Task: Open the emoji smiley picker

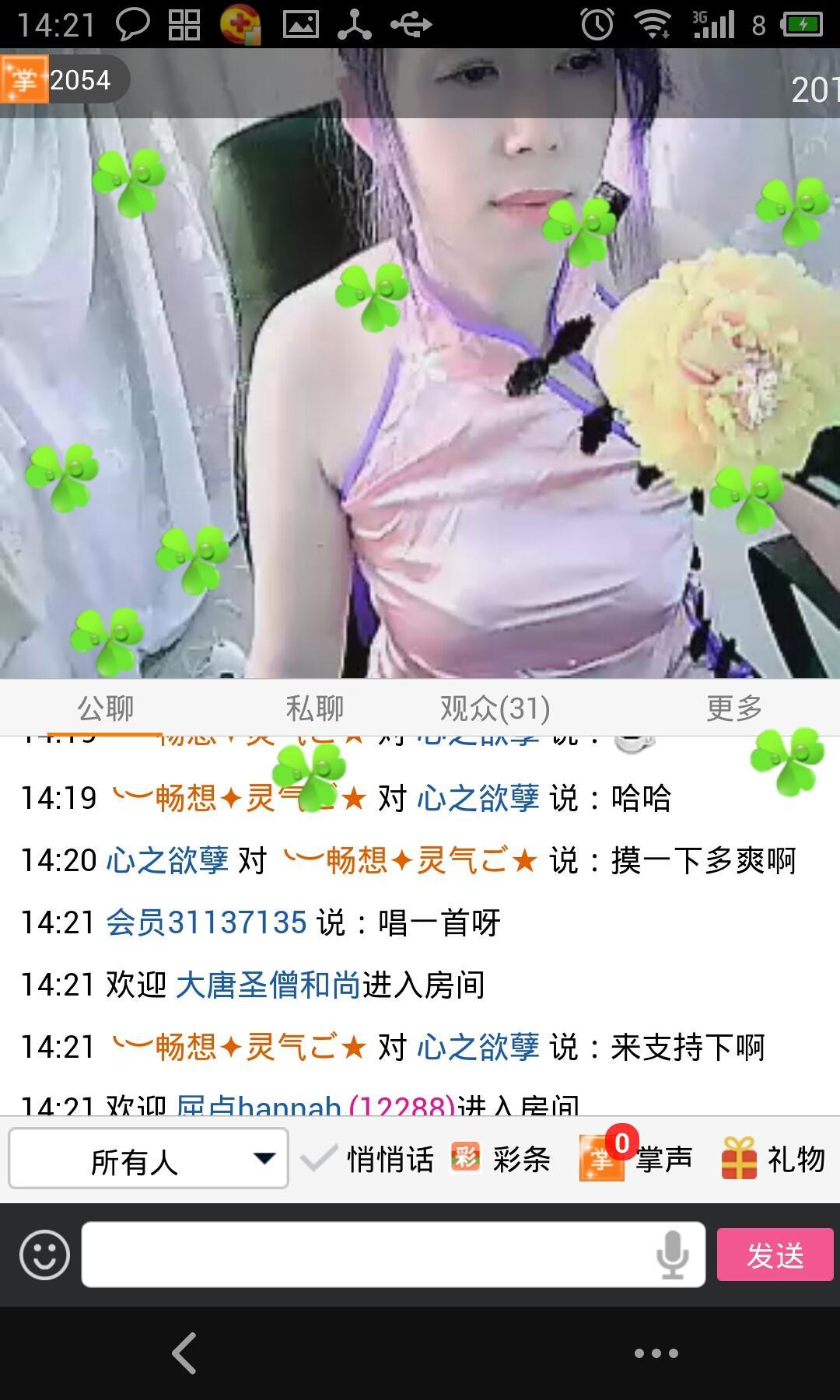Action: click(44, 1255)
